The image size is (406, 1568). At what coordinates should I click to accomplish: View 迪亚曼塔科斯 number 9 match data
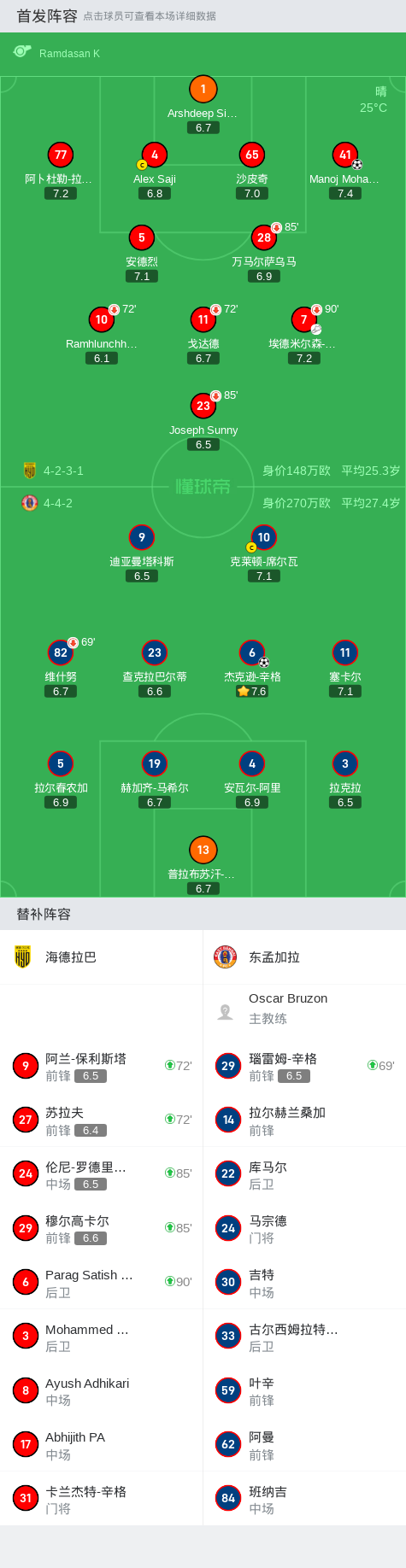(142, 553)
